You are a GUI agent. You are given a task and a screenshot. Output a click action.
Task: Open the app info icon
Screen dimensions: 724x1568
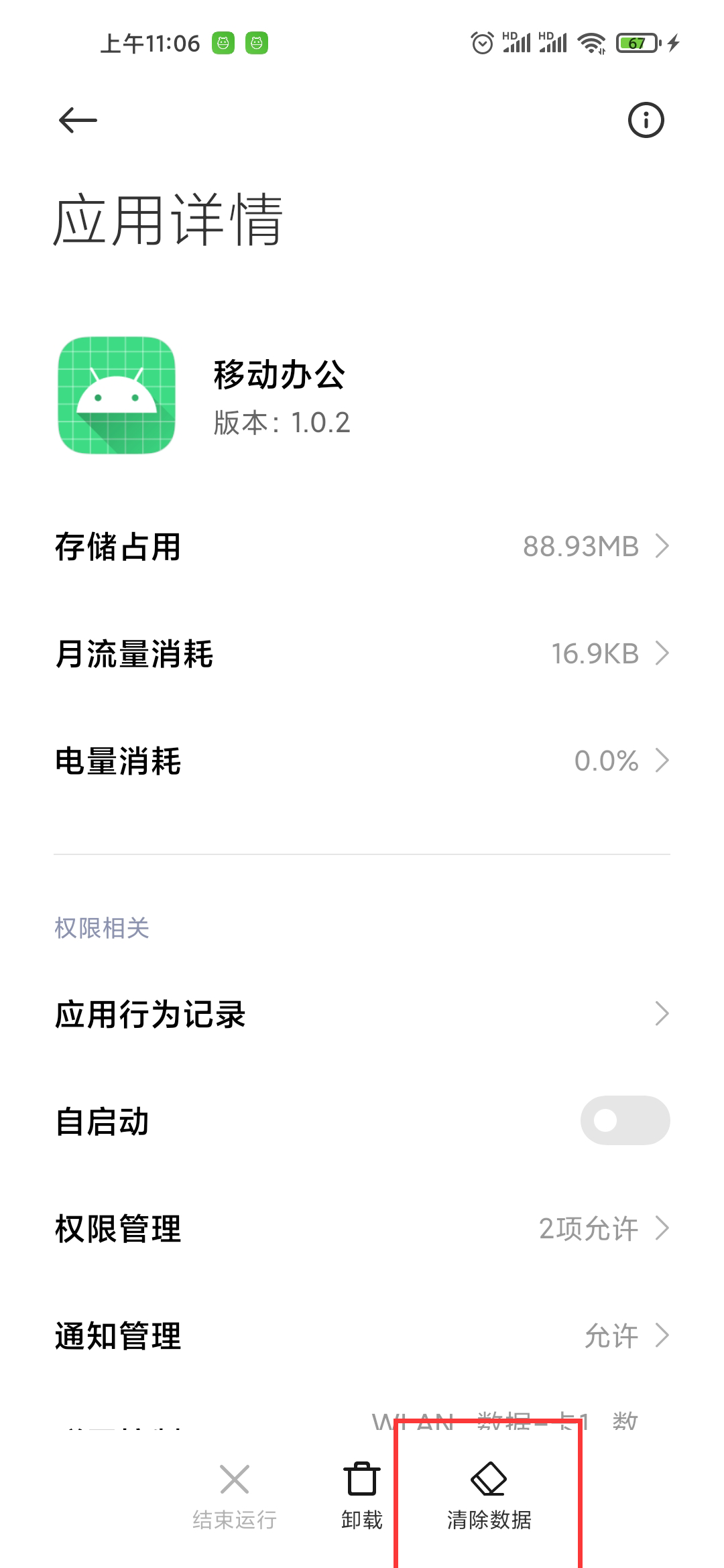[646, 121]
